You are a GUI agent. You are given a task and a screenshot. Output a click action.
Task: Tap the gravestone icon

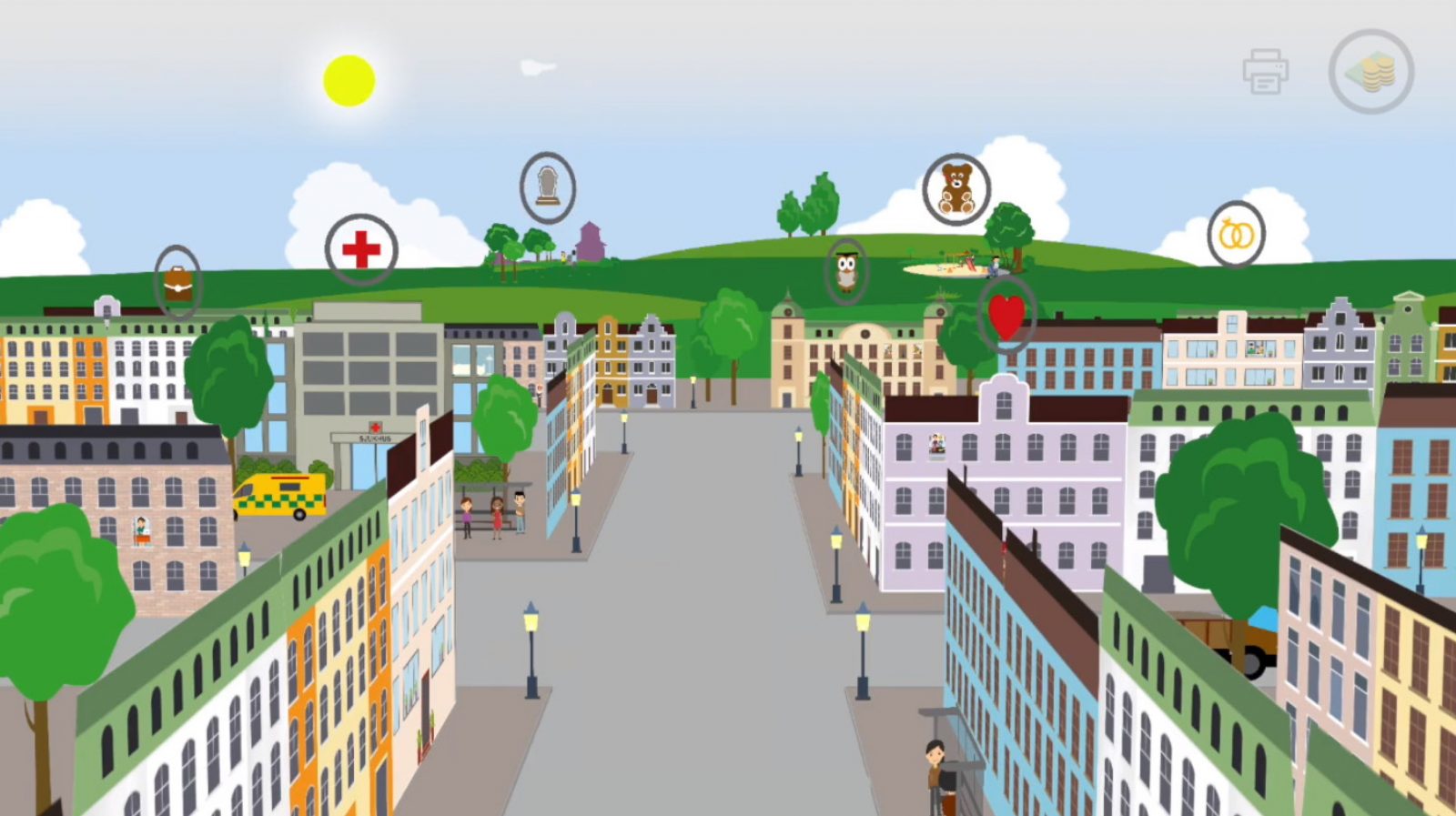pos(548,187)
